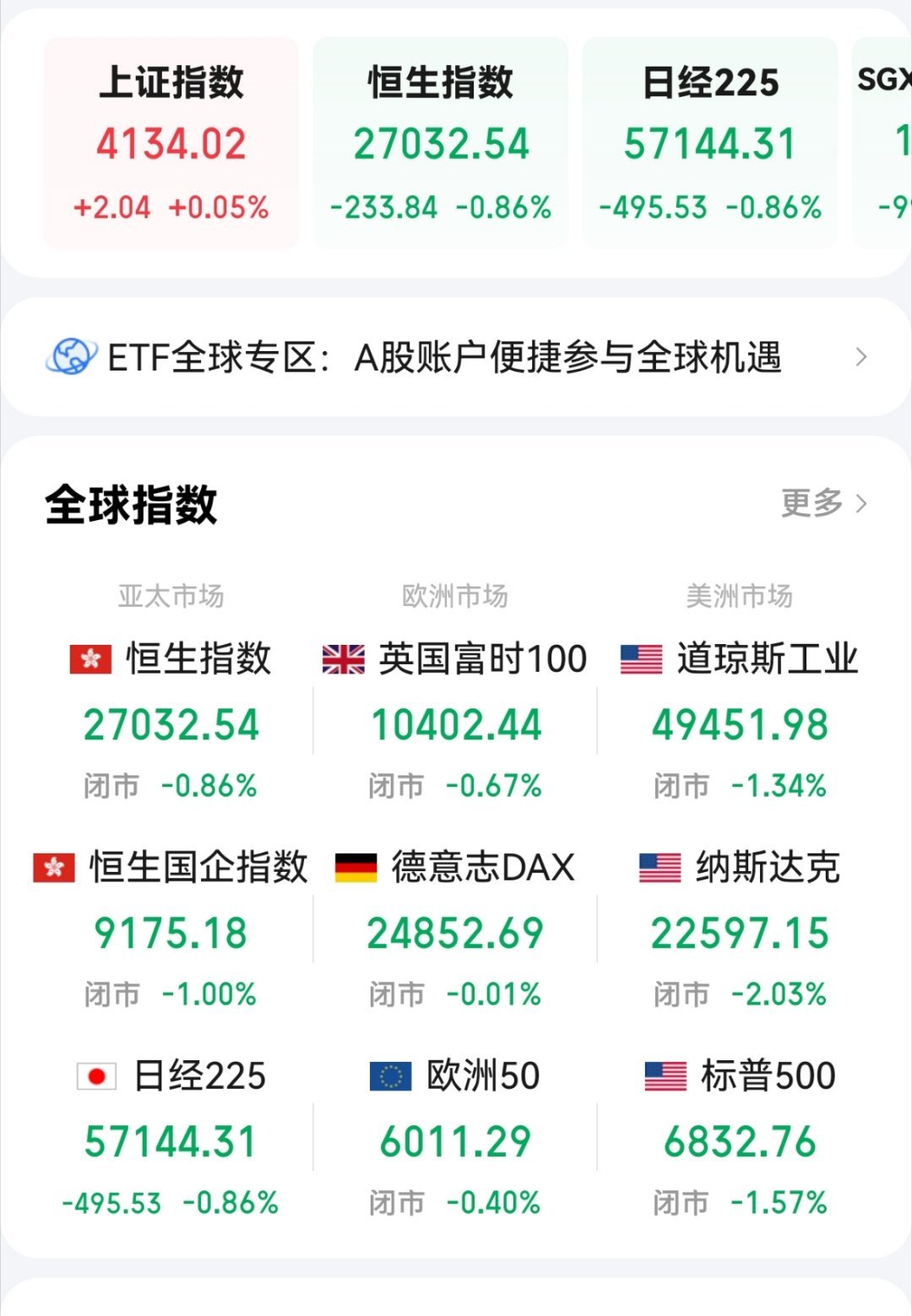Click the globe icon in the ETF banner

pyautogui.click(x=72, y=357)
